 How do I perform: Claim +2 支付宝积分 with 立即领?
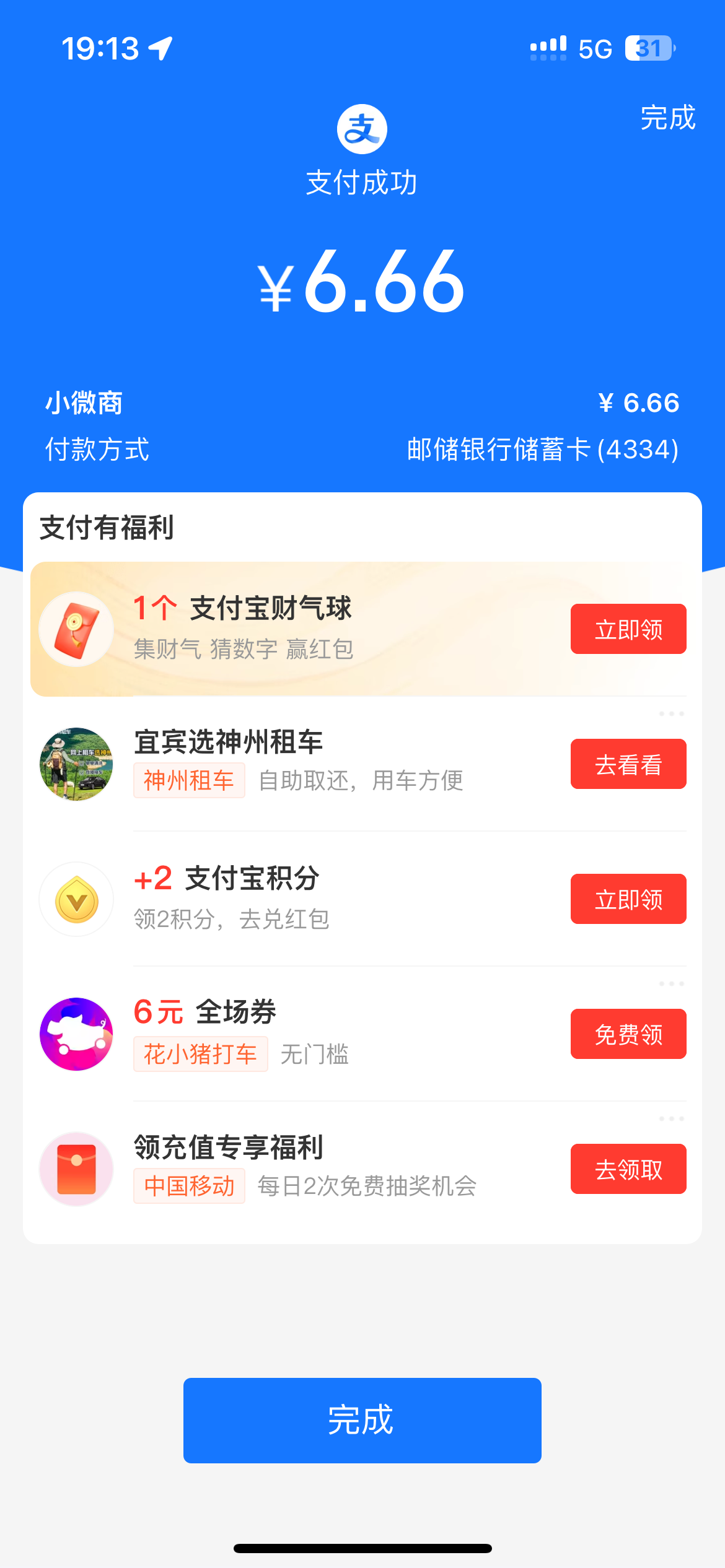tap(628, 899)
